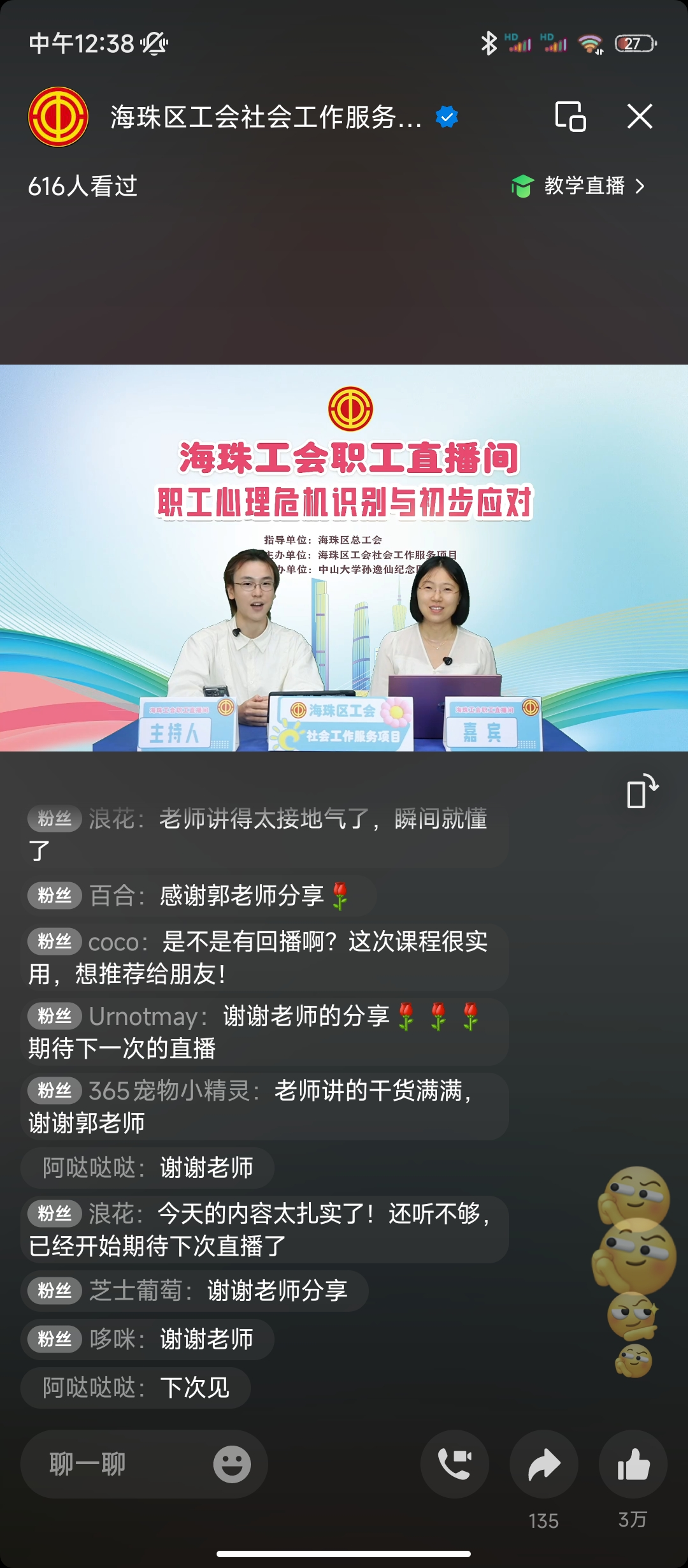Close the live stream with the X

coord(640,117)
